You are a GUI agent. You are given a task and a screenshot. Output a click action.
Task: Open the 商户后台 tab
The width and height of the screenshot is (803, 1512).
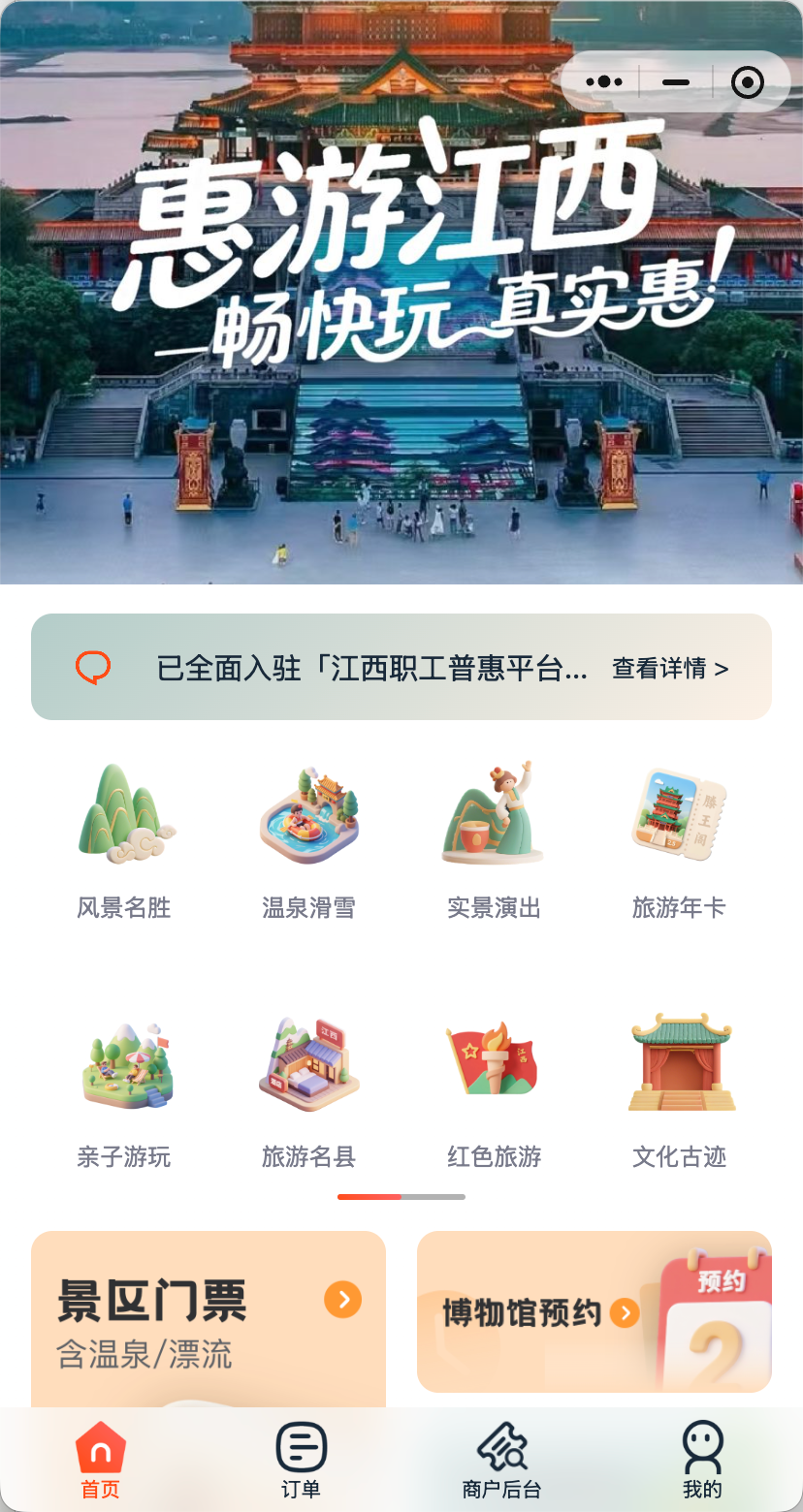501,1461
